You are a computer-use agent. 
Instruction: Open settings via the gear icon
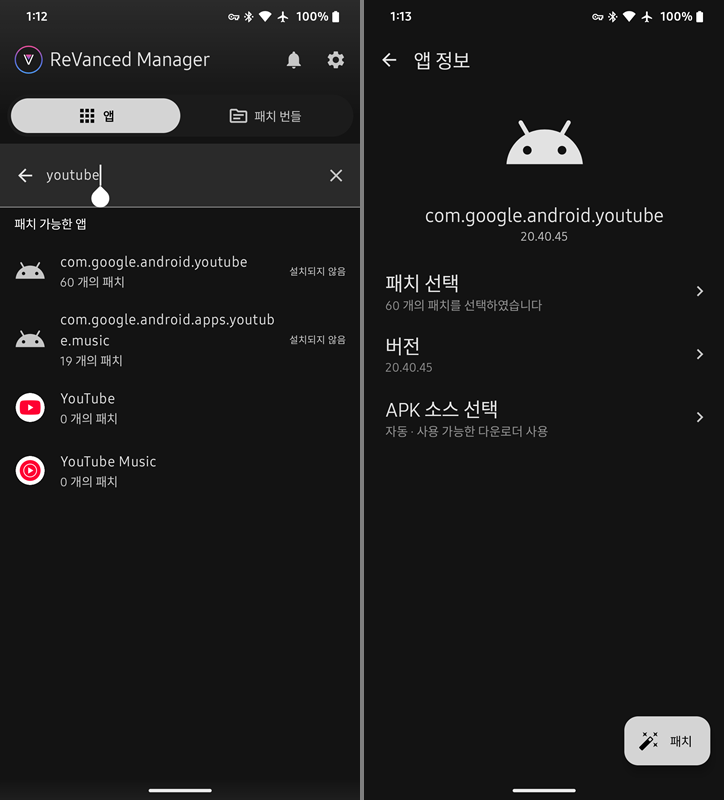coord(335,60)
